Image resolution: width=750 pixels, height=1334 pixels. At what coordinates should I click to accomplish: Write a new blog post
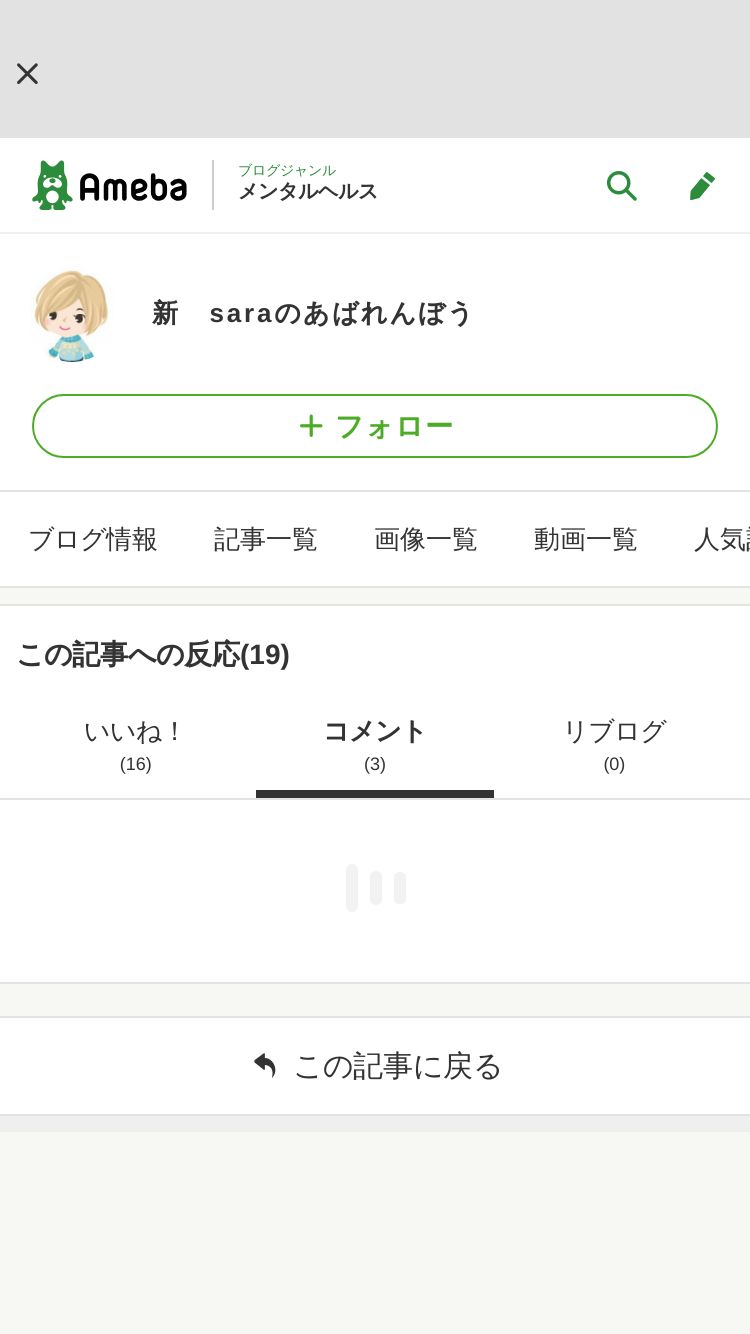[x=702, y=185]
